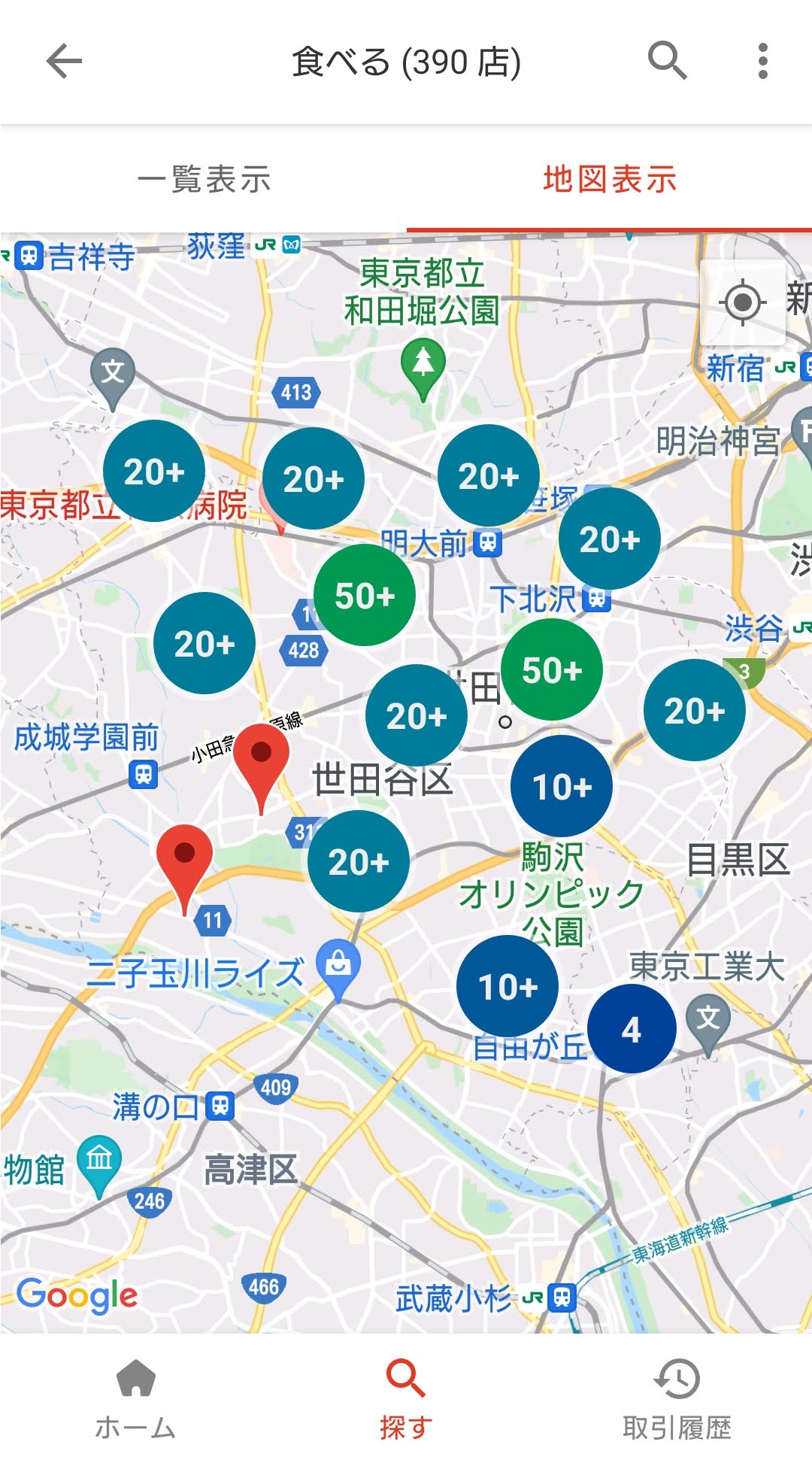The width and height of the screenshot is (812, 1460).
Task: Open the 10+ cluster above 駒沢オリンピック公園
Action: pyautogui.click(x=562, y=786)
